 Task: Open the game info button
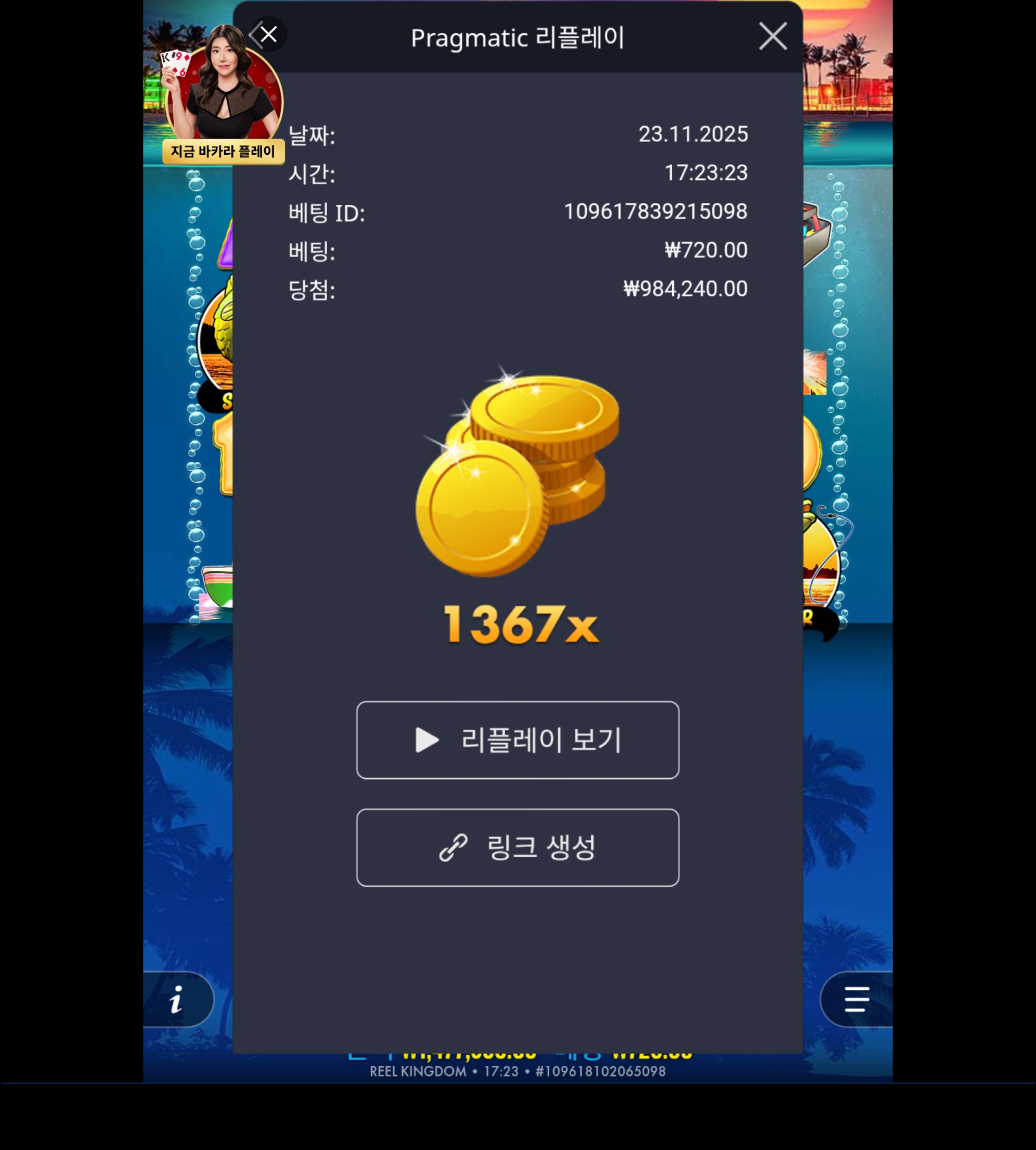177,999
